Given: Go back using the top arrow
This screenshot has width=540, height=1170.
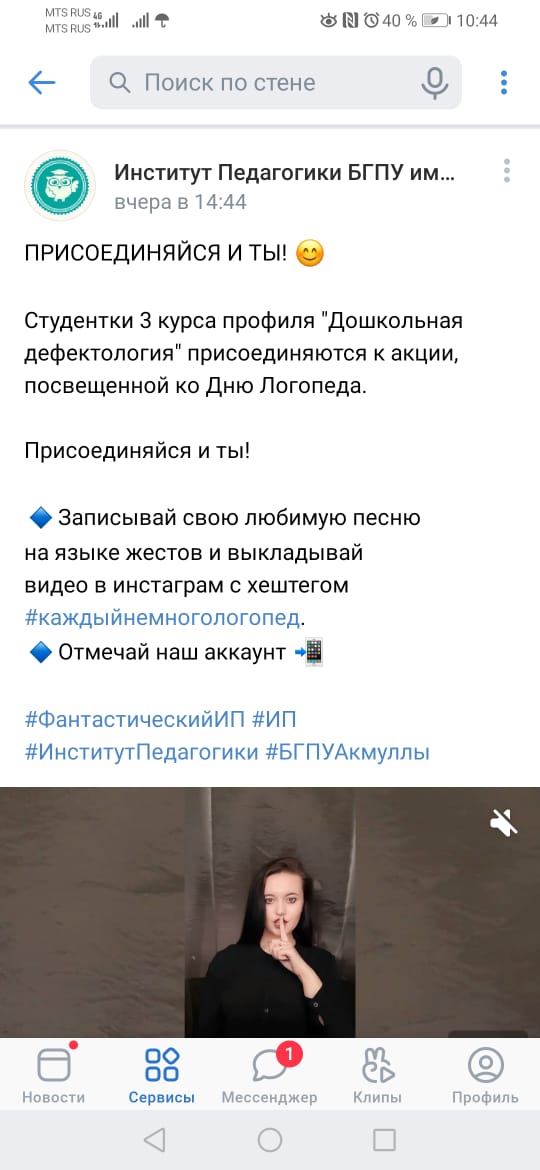Looking at the screenshot, I should click(x=42, y=83).
